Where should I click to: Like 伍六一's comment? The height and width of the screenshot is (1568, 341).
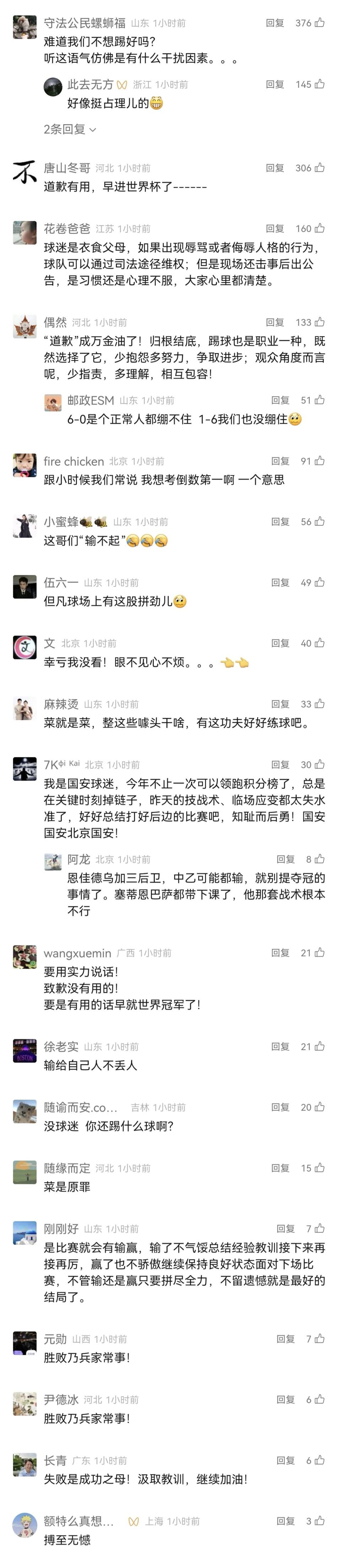point(319,583)
